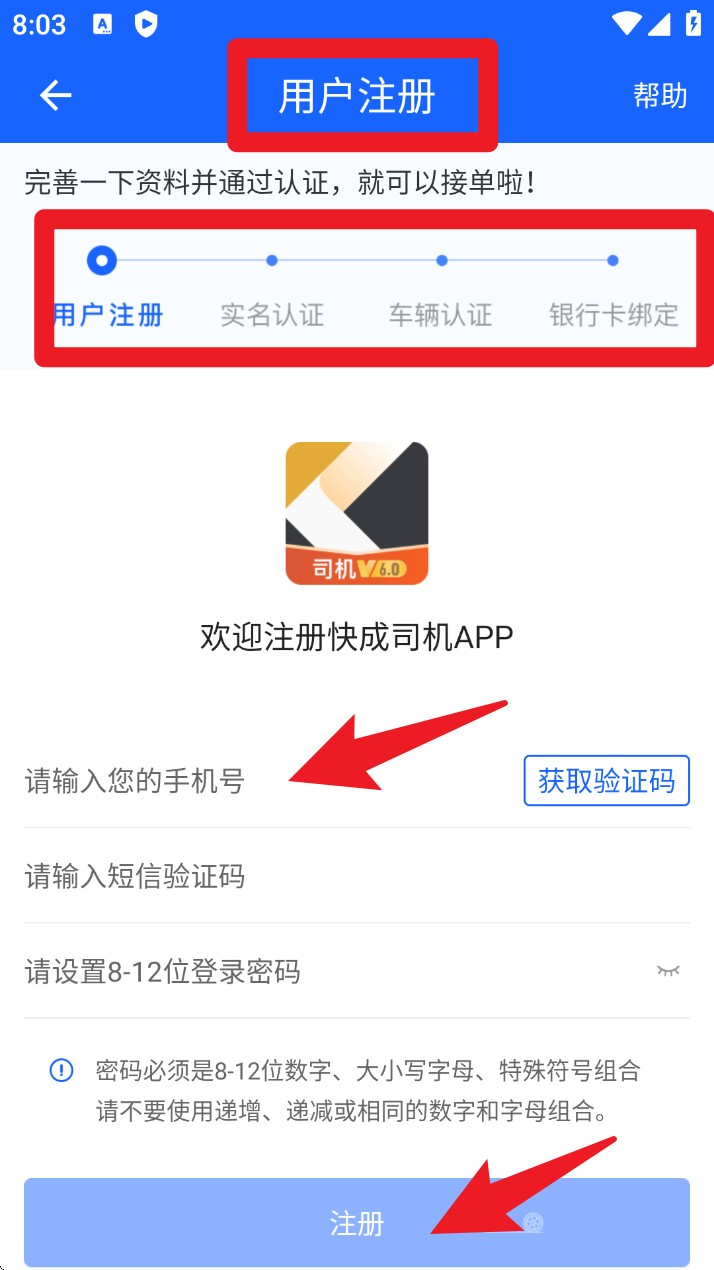Go back using the top-left arrow
This screenshot has height=1270, width=714.
coord(55,96)
